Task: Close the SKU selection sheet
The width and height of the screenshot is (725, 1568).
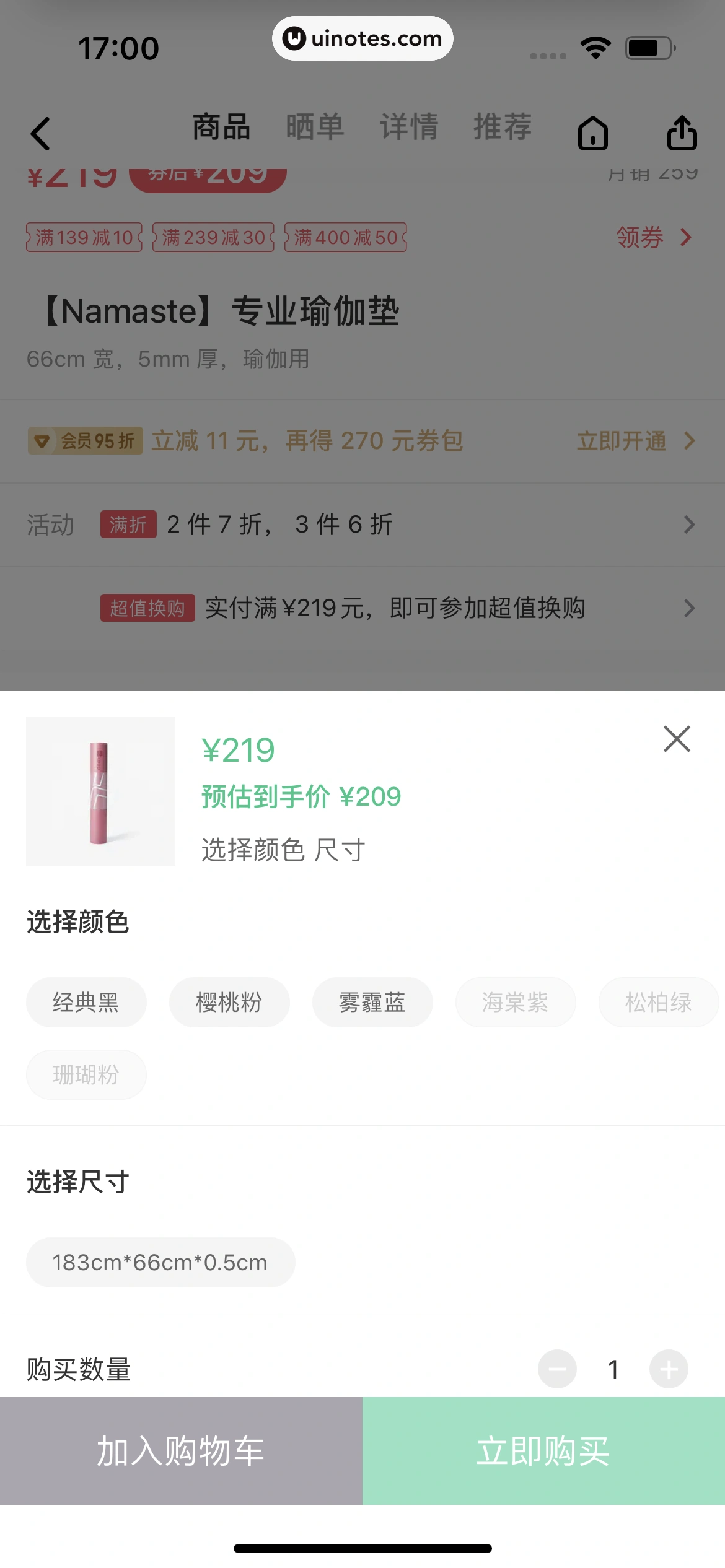Action: 675,739
